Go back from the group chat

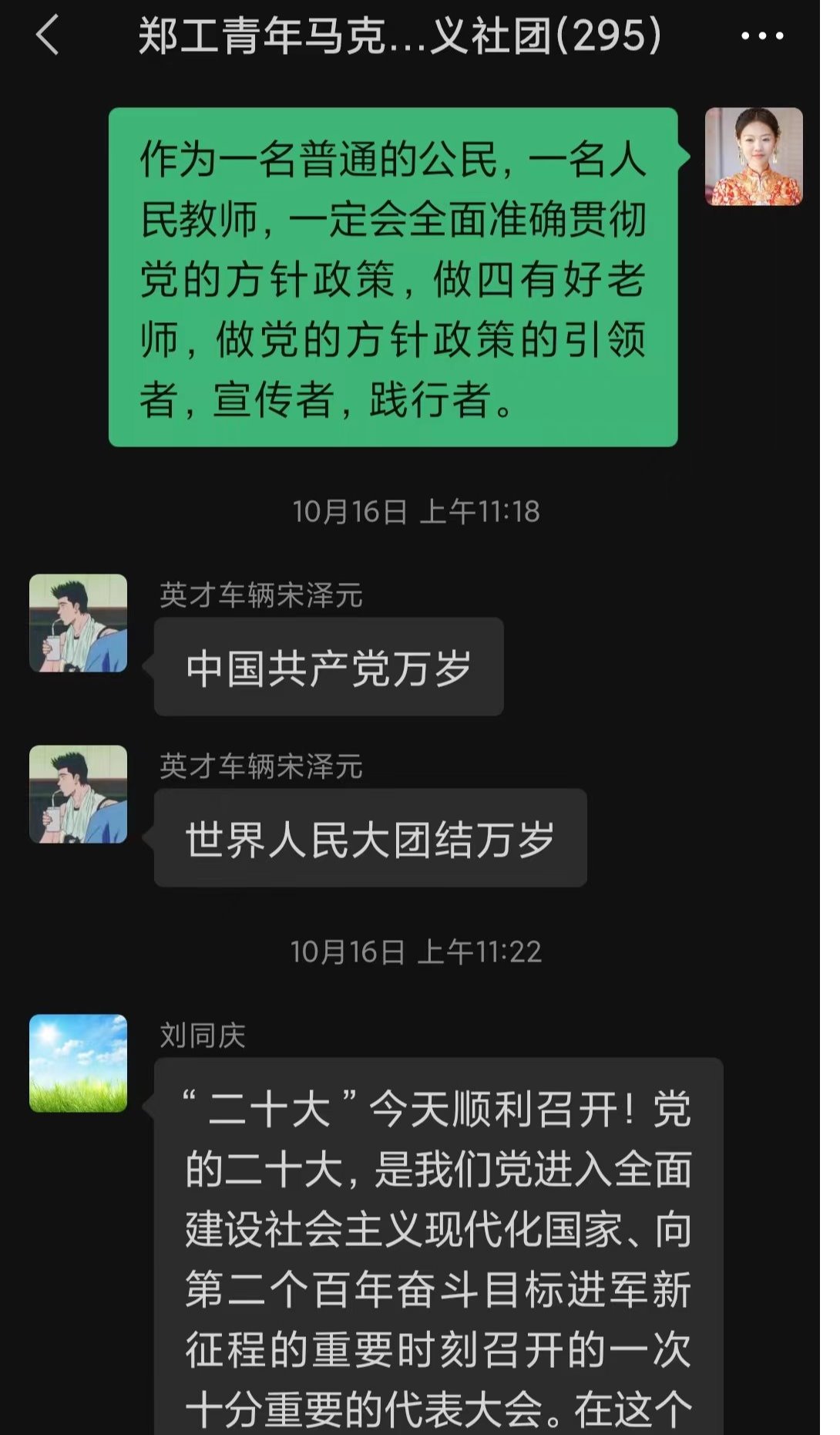(x=48, y=36)
